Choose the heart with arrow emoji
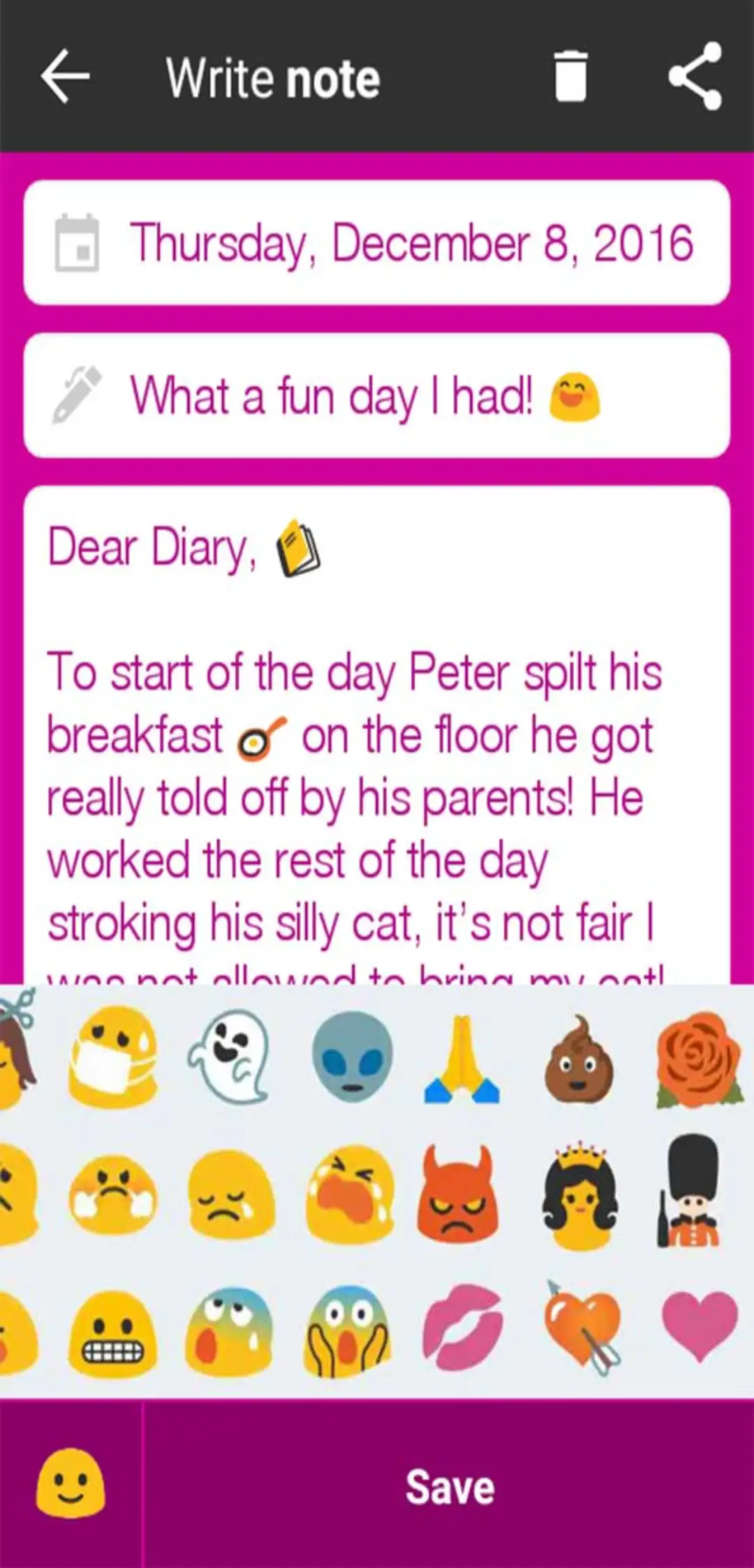This screenshot has height=1568, width=754. point(583,1328)
